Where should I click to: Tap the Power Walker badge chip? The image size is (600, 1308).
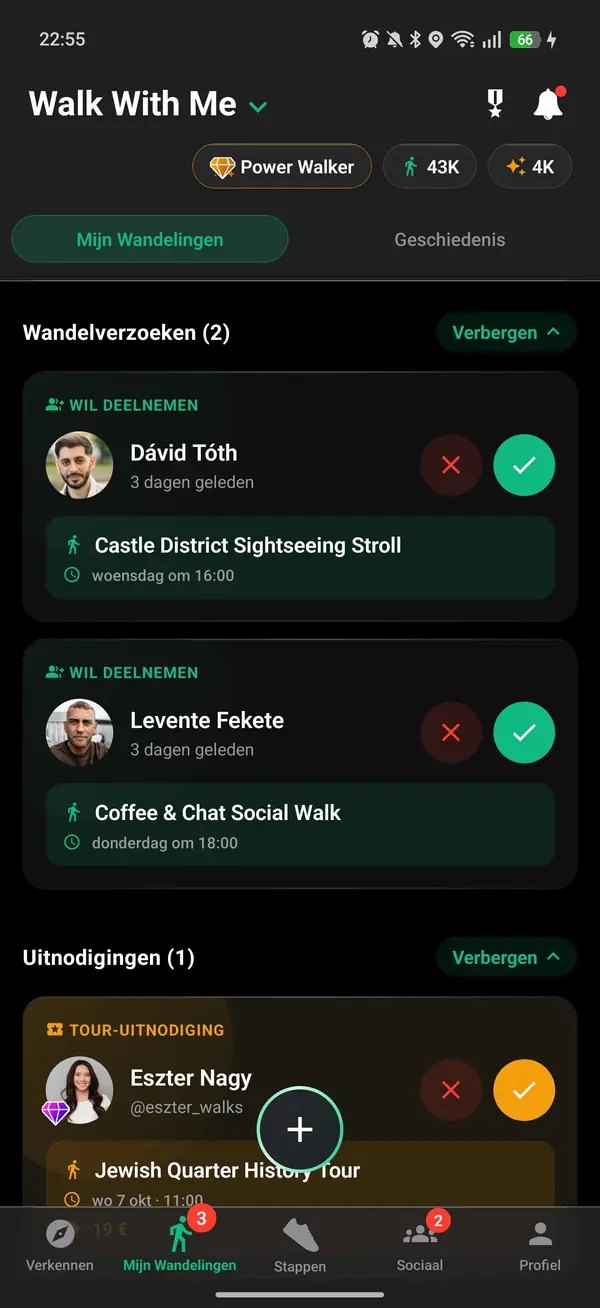coord(282,167)
